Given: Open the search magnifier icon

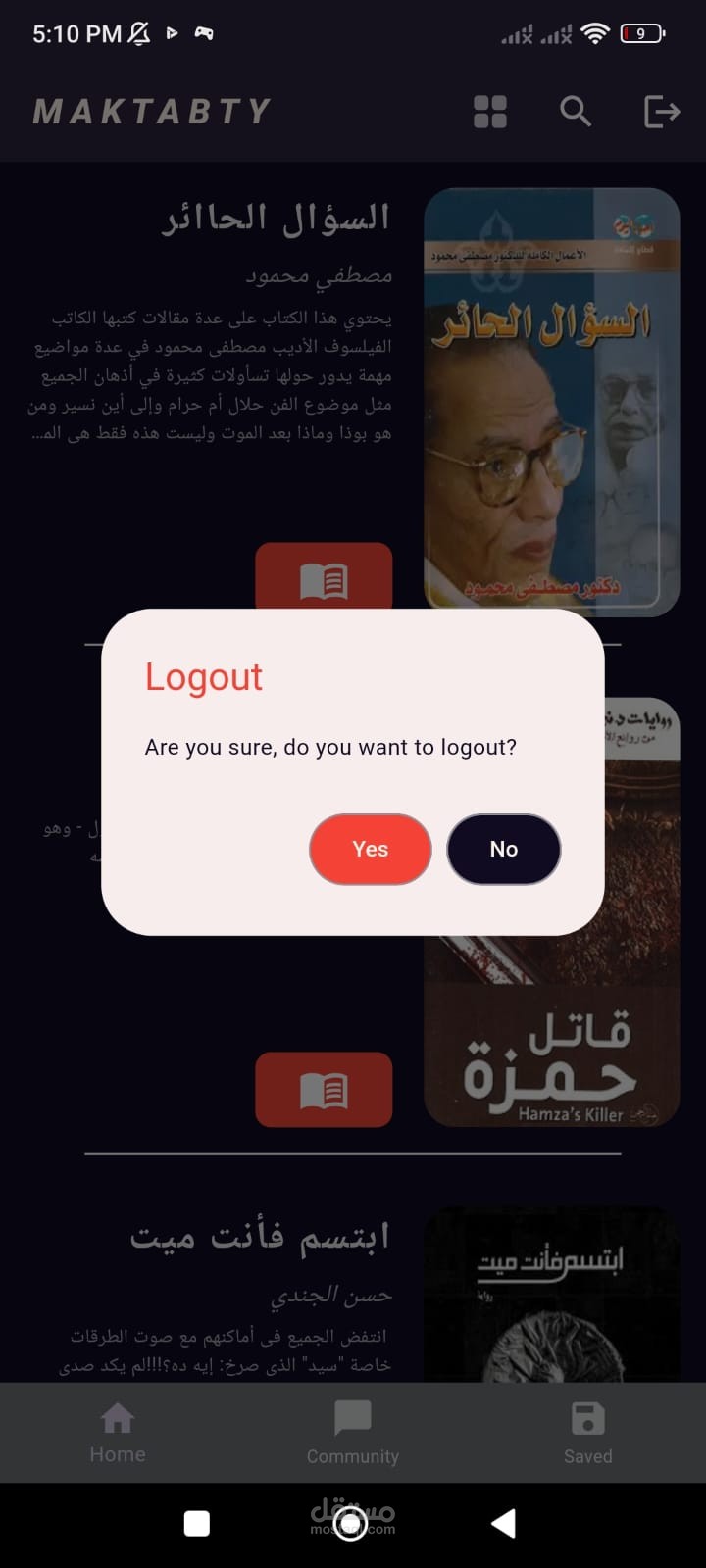Looking at the screenshot, I should [x=576, y=112].
